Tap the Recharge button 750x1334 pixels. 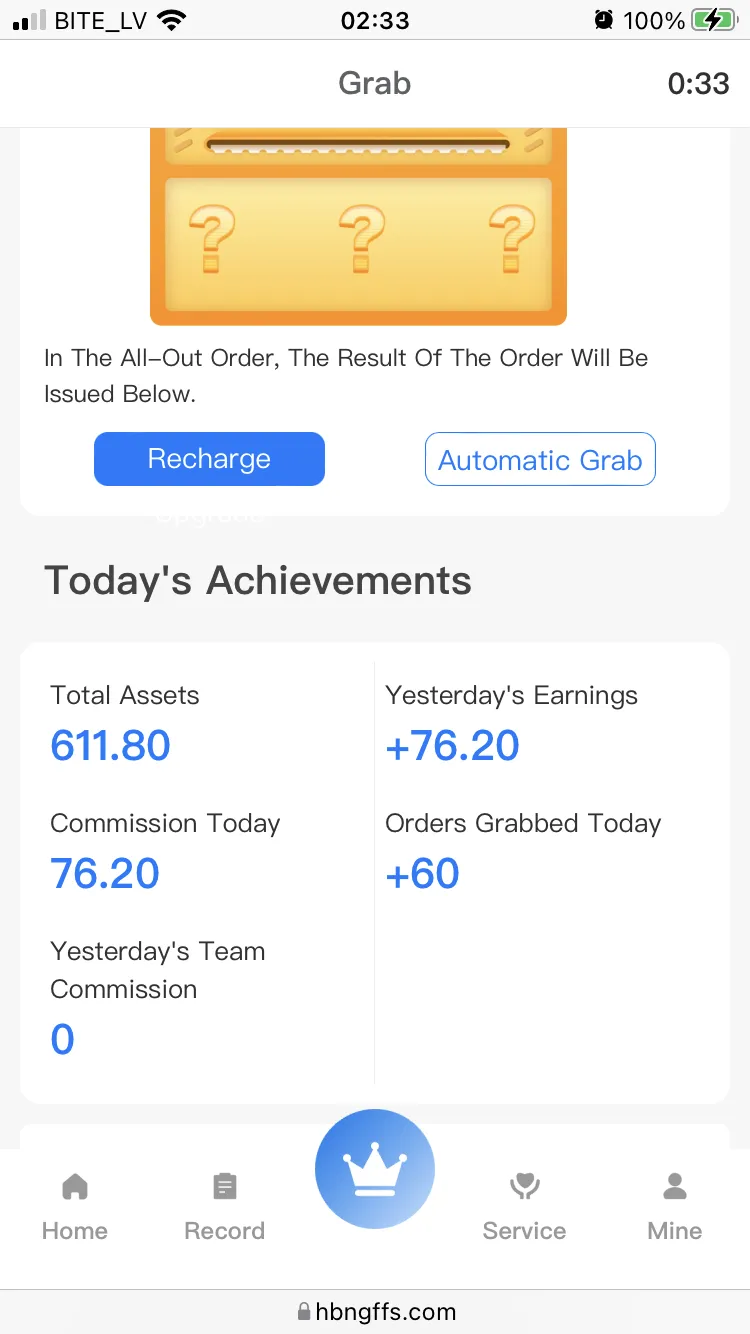coord(209,459)
